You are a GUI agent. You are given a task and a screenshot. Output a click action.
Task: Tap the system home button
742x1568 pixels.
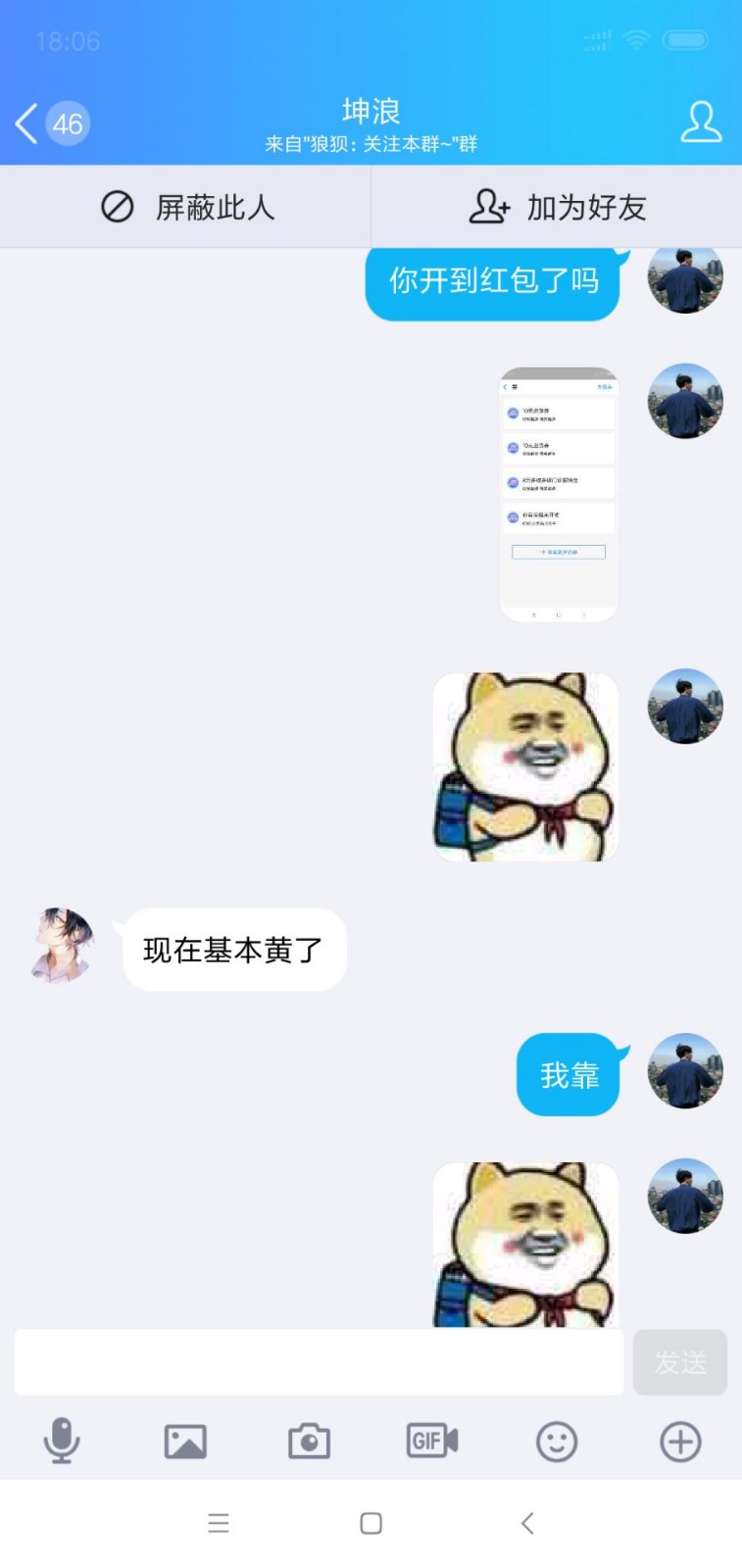coord(371,1523)
